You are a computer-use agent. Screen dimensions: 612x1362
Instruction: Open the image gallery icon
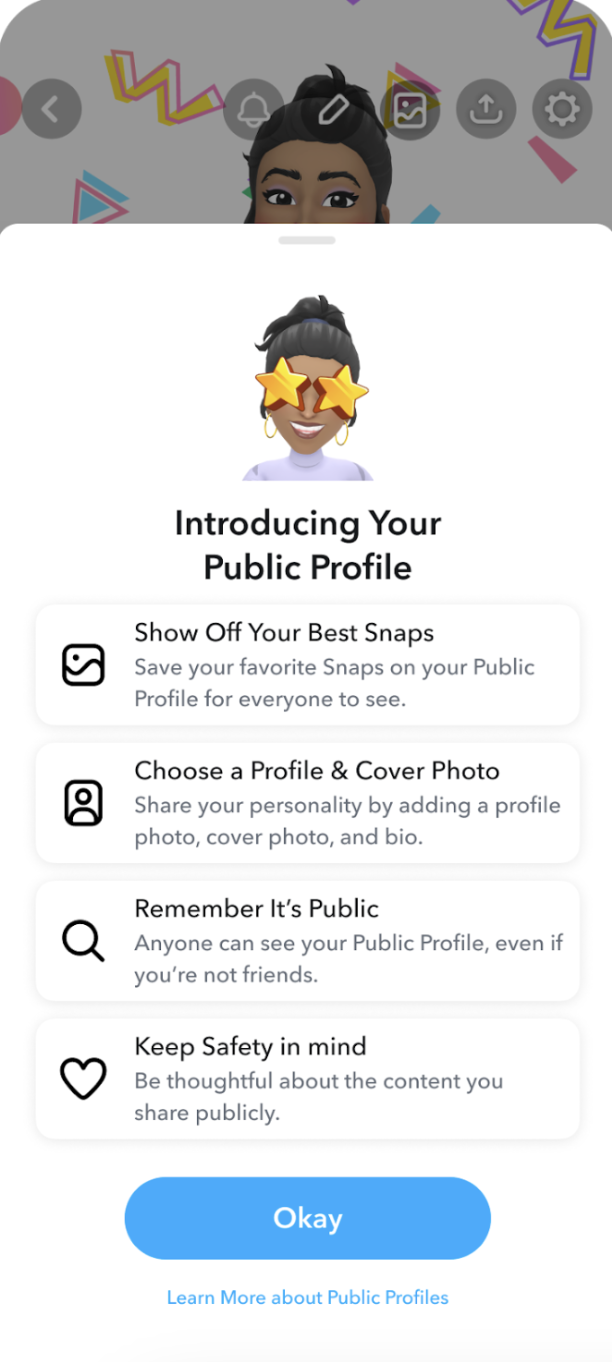(409, 110)
